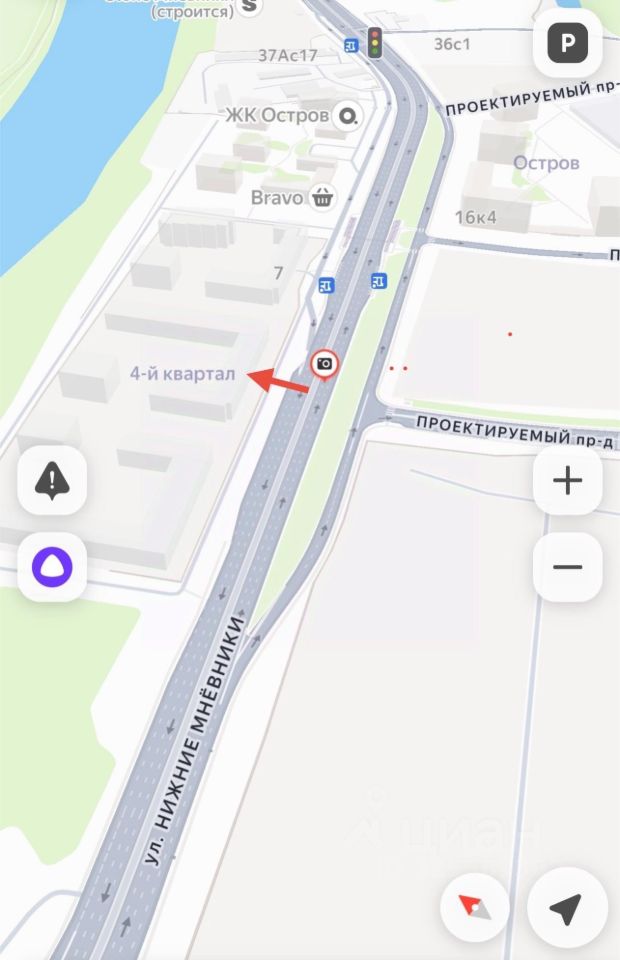
Task: Select the ЖК Остров place marker
Action: pyautogui.click(x=348, y=116)
